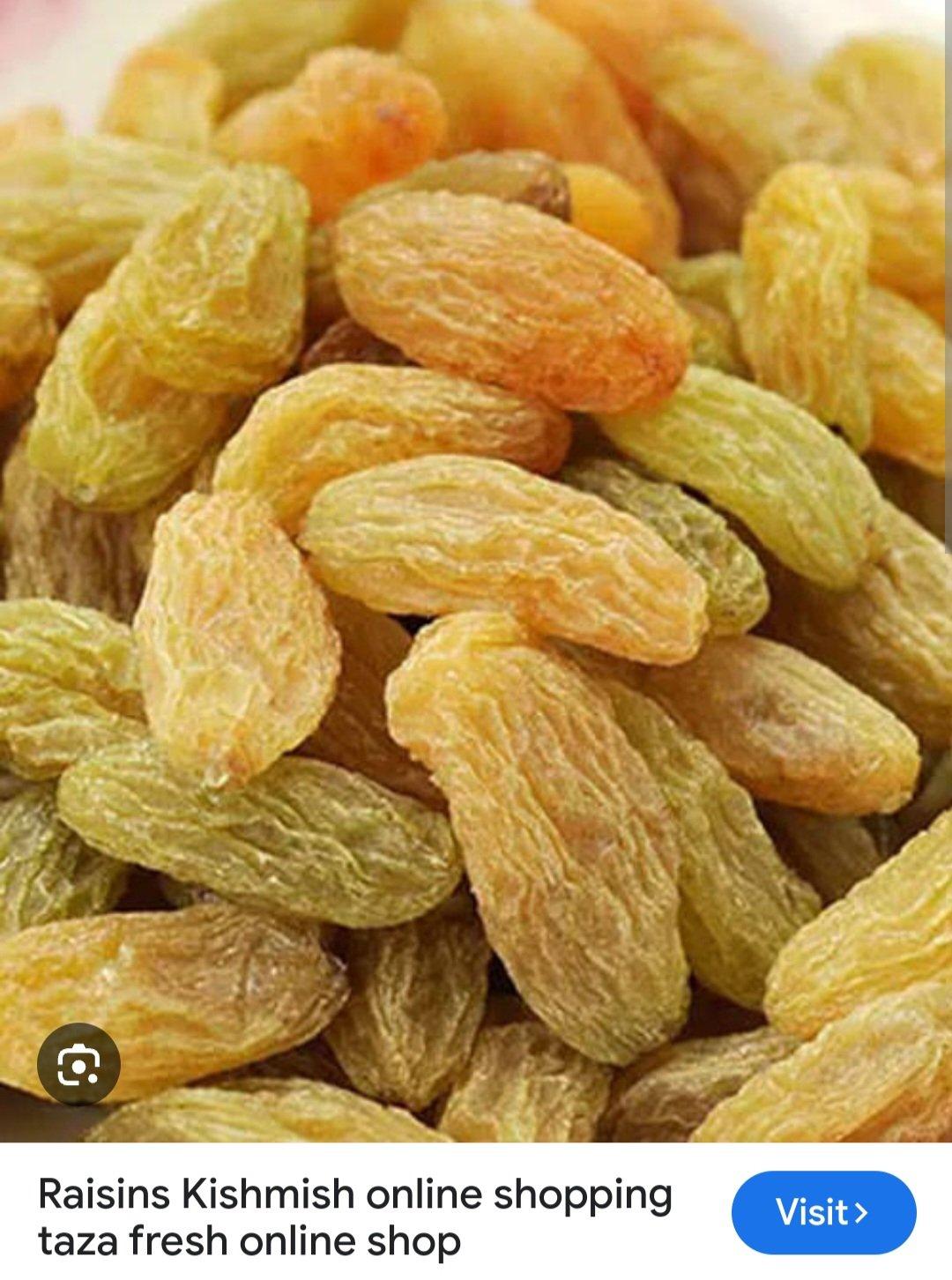Tap the Visit button

[823, 1212]
